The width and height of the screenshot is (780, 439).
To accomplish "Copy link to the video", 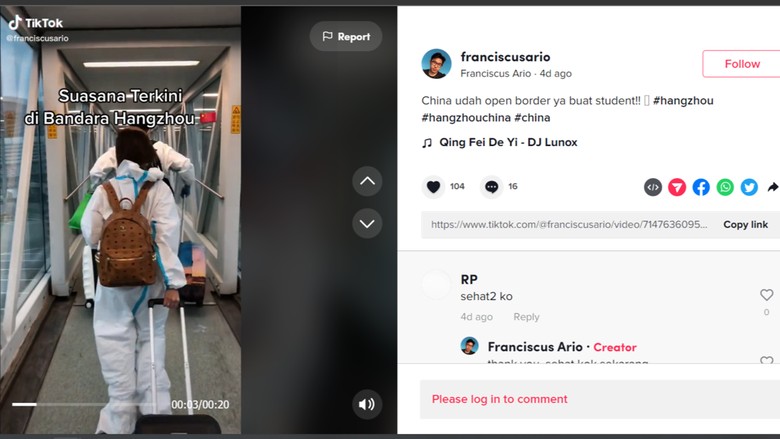I will click(745, 225).
